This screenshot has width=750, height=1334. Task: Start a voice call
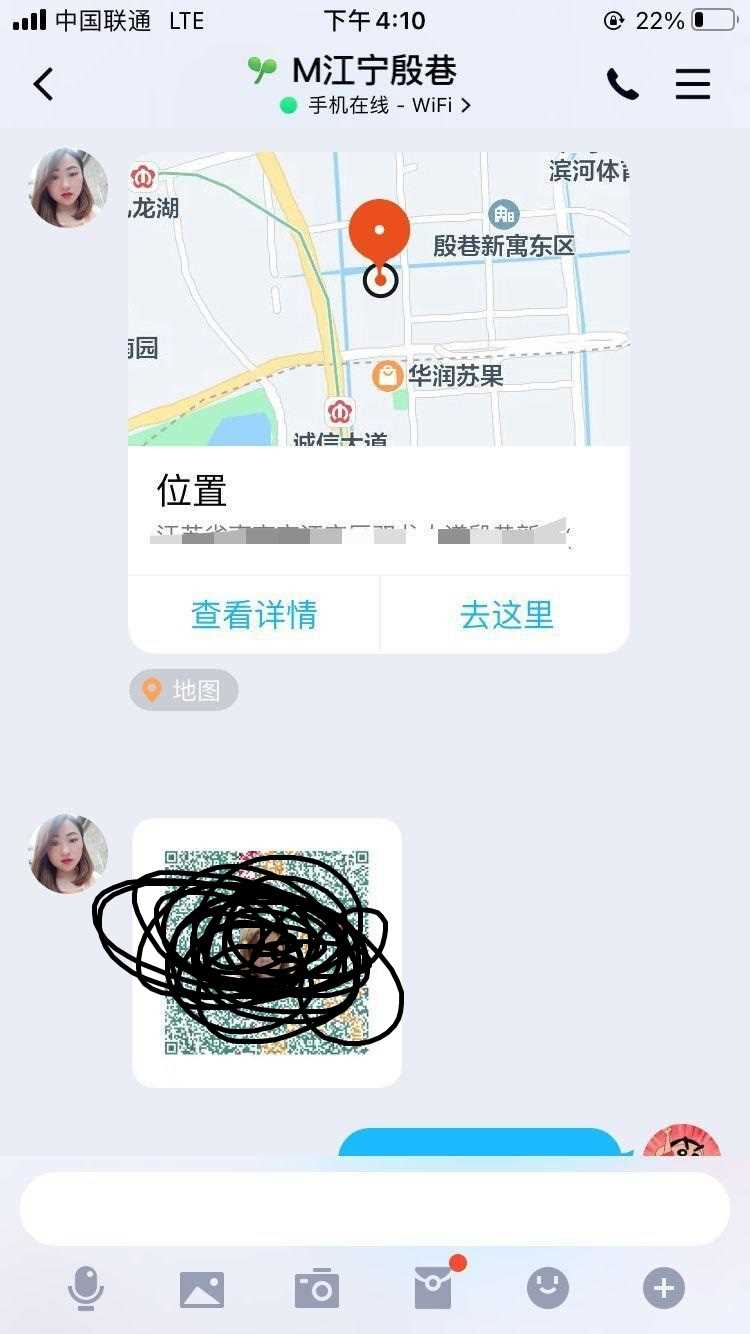[x=622, y=85]
